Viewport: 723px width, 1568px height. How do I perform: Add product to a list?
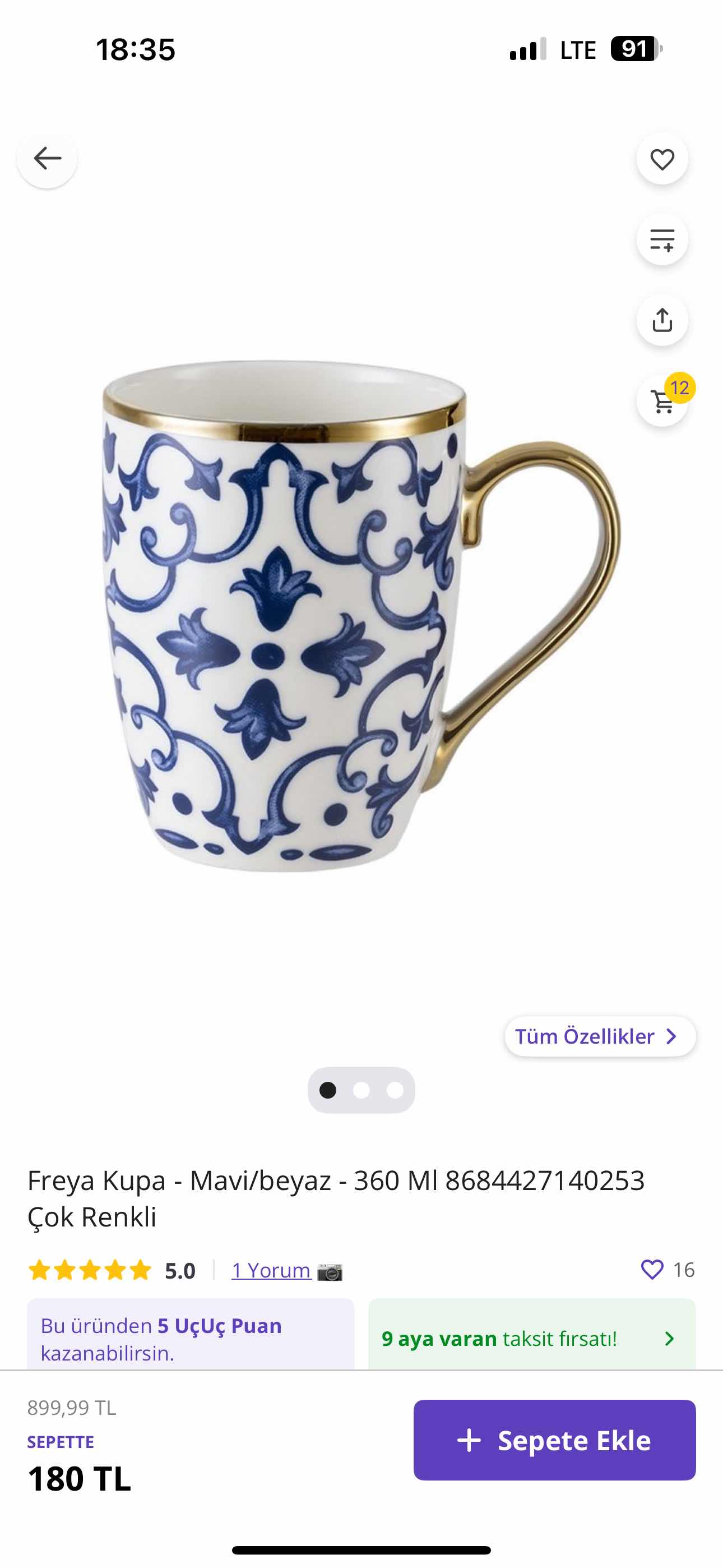point(662,240)
